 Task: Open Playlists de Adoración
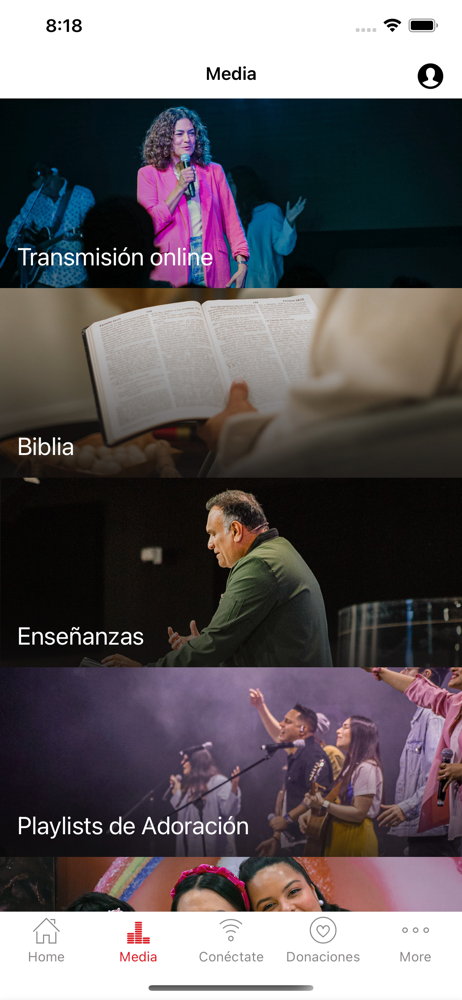pyautogui.click(x=231, y=762)
